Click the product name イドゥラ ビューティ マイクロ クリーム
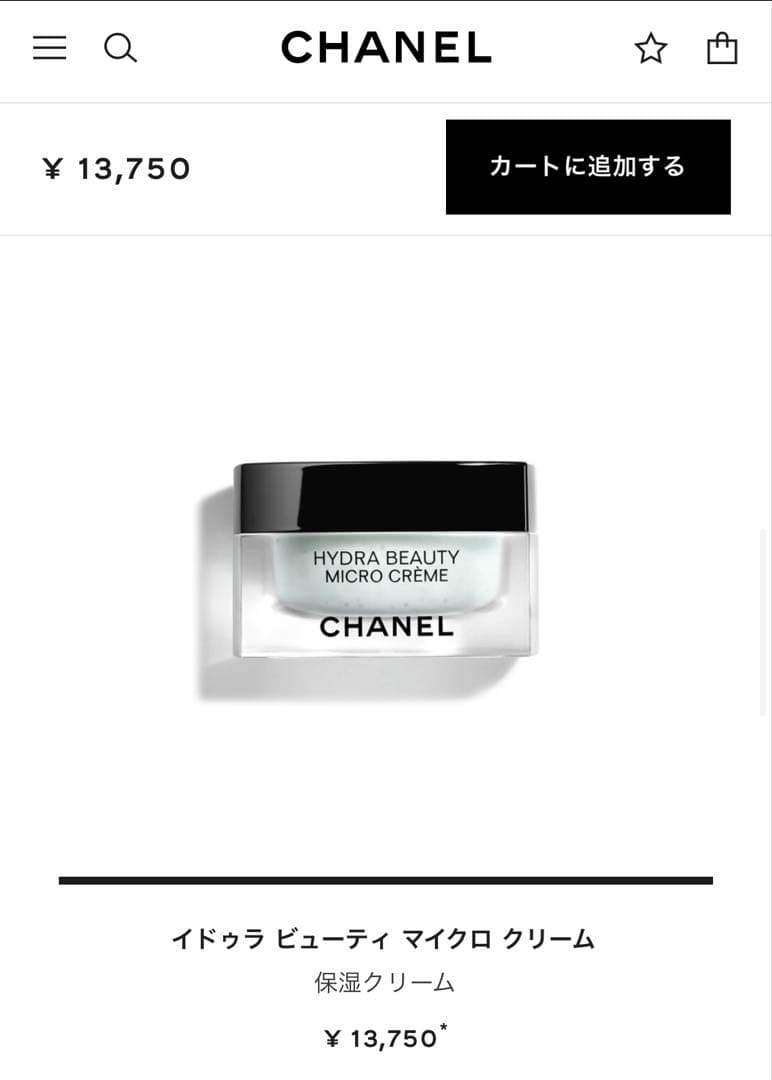 (385, 938)
